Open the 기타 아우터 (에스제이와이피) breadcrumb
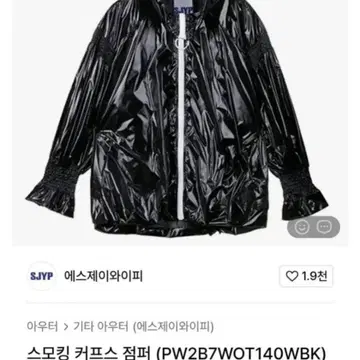360x360 pixels. click(x=144, y=326)
